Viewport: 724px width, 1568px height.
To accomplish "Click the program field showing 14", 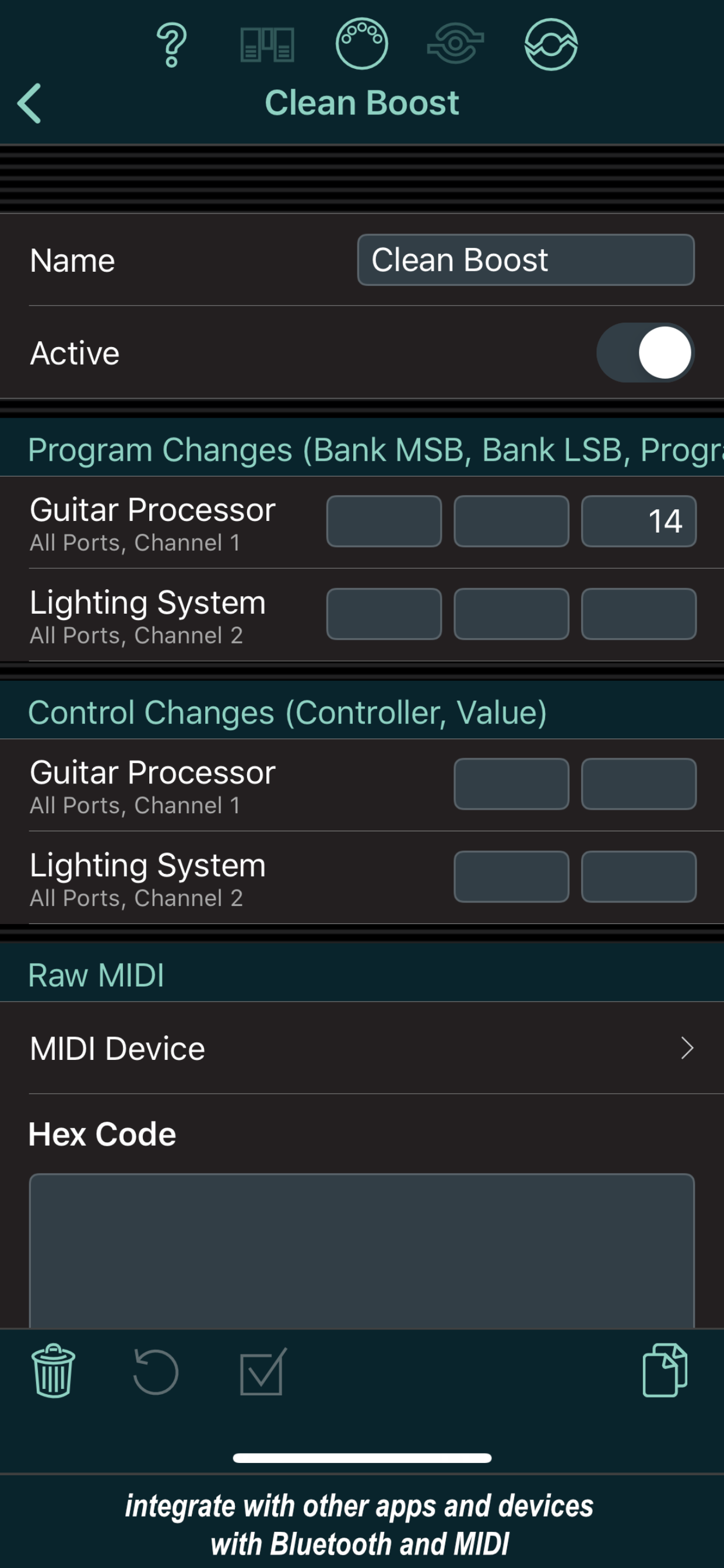I will 638,521.
